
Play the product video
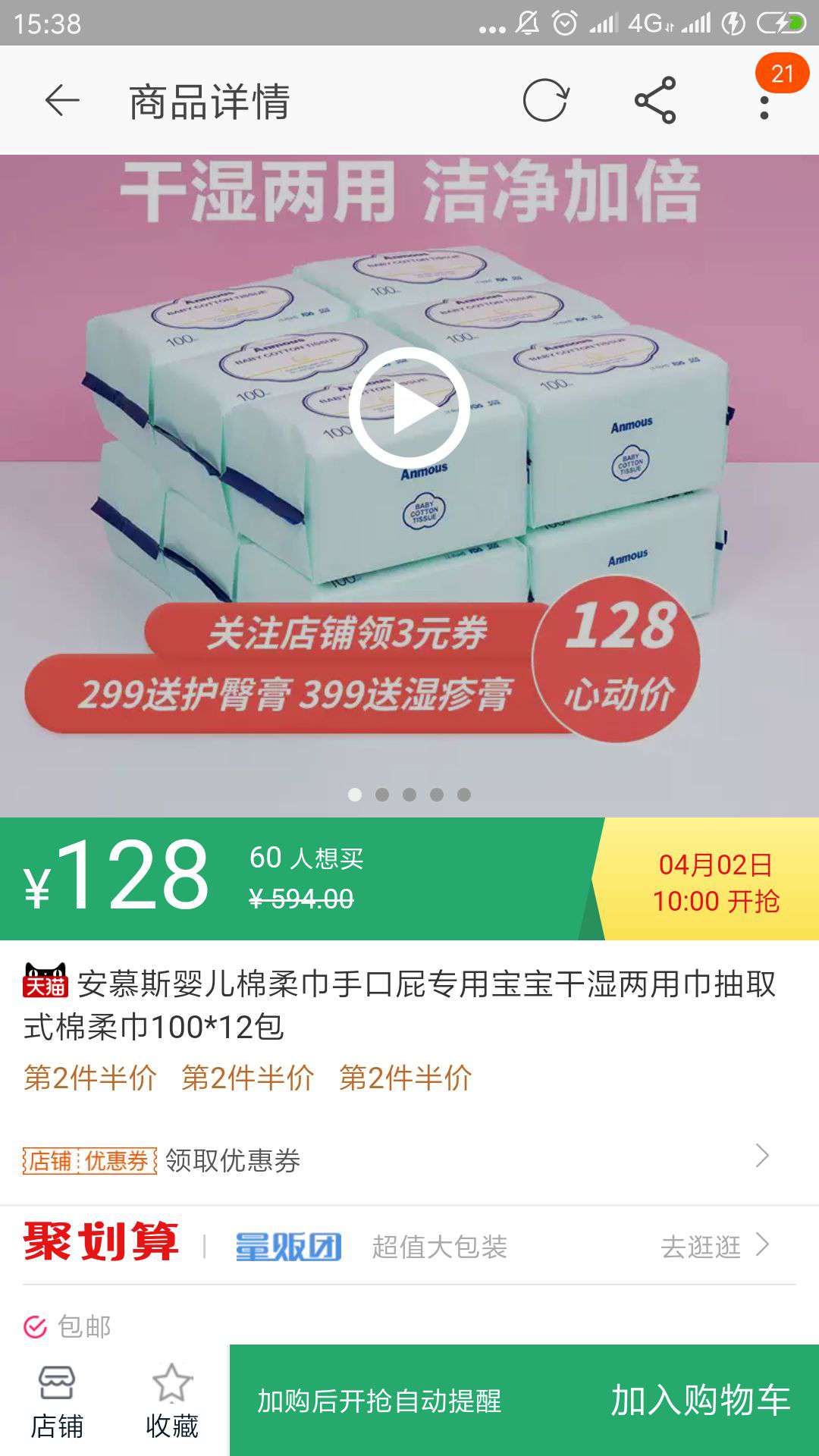pyautogui.click(x=409, y=408)
